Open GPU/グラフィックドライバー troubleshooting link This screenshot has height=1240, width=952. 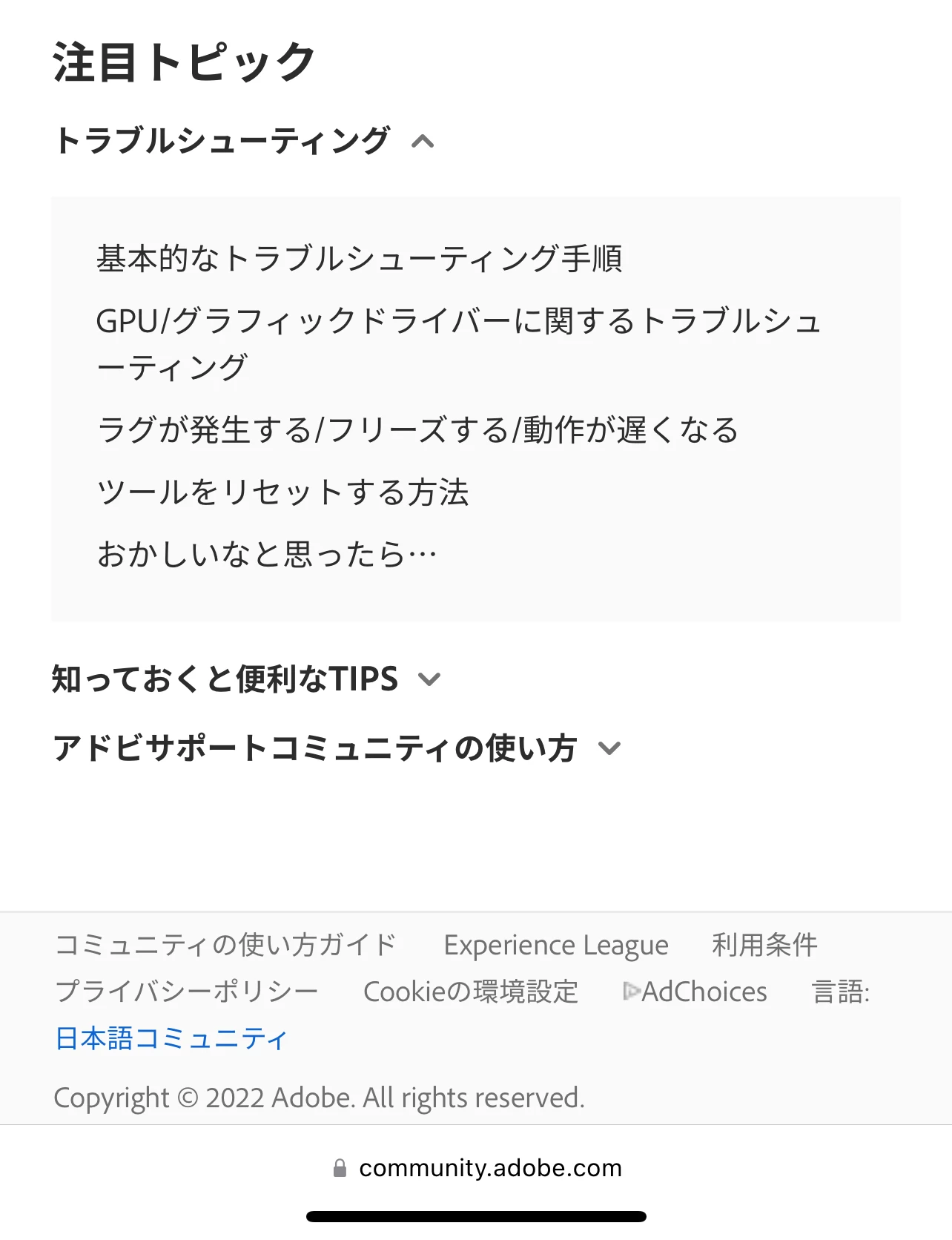tap(458, 343)
